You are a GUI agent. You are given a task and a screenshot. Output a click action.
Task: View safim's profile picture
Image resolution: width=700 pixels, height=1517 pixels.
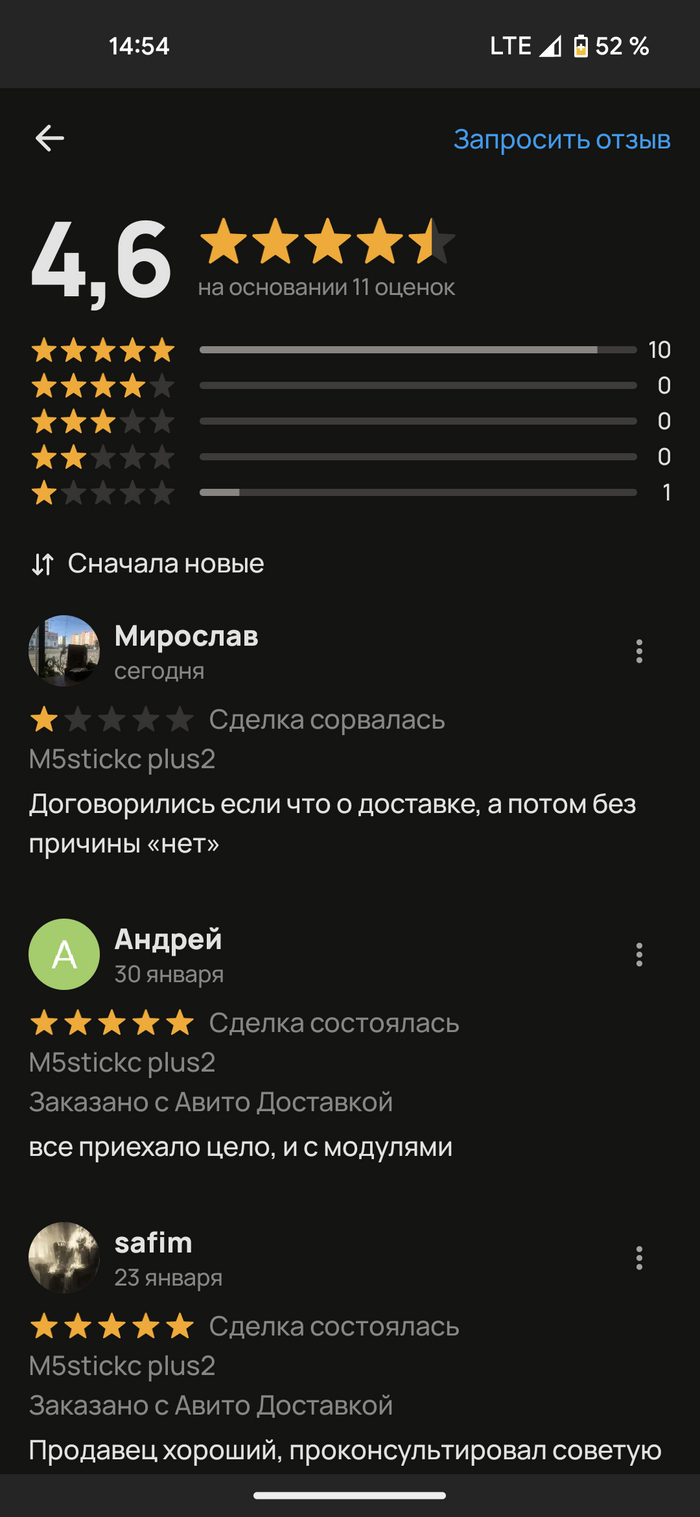tap(64, 1257)
